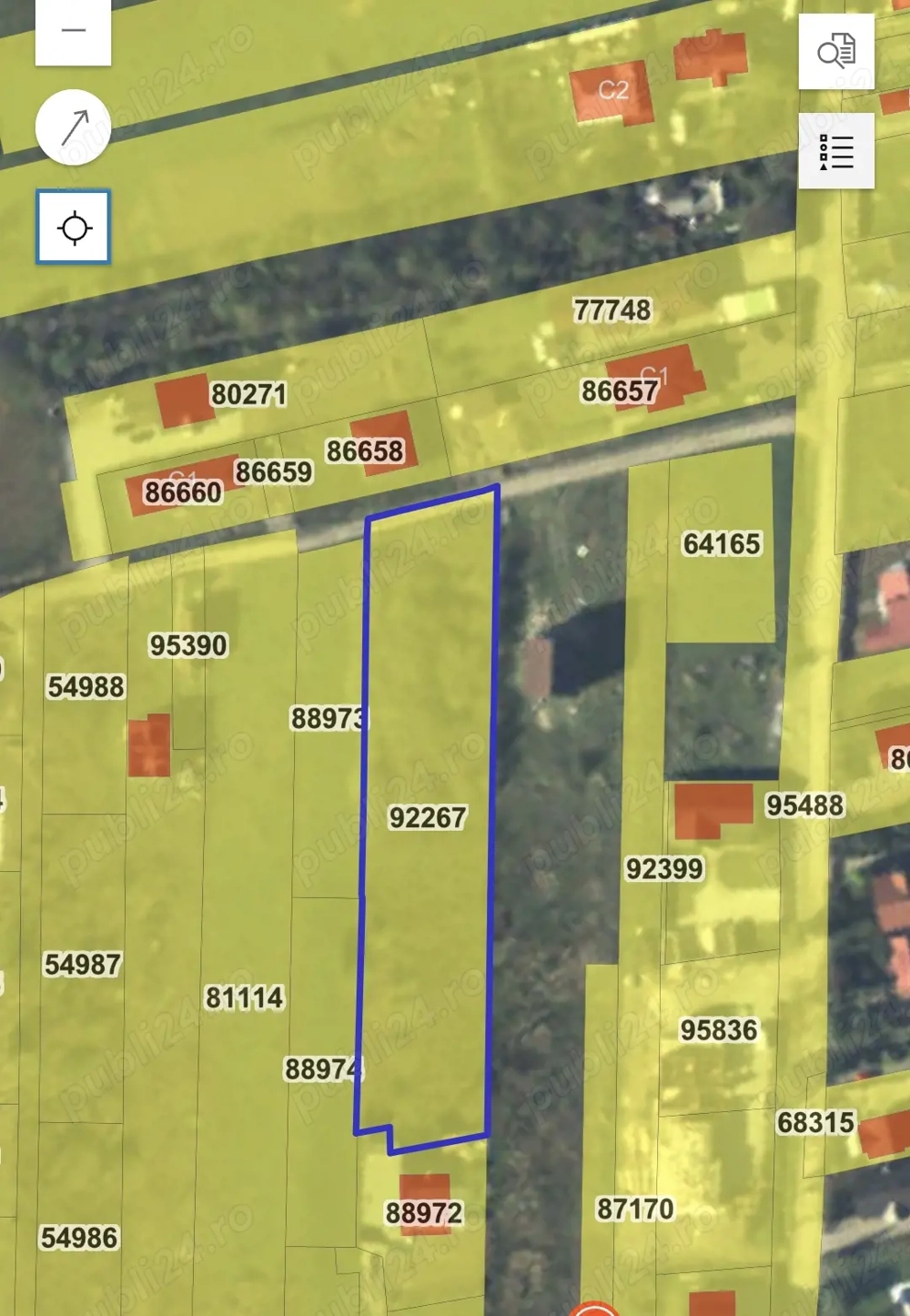910x1316 pixels.
Task: Center map on my current location
Action: pyautogui.click(x=74, y=227)
